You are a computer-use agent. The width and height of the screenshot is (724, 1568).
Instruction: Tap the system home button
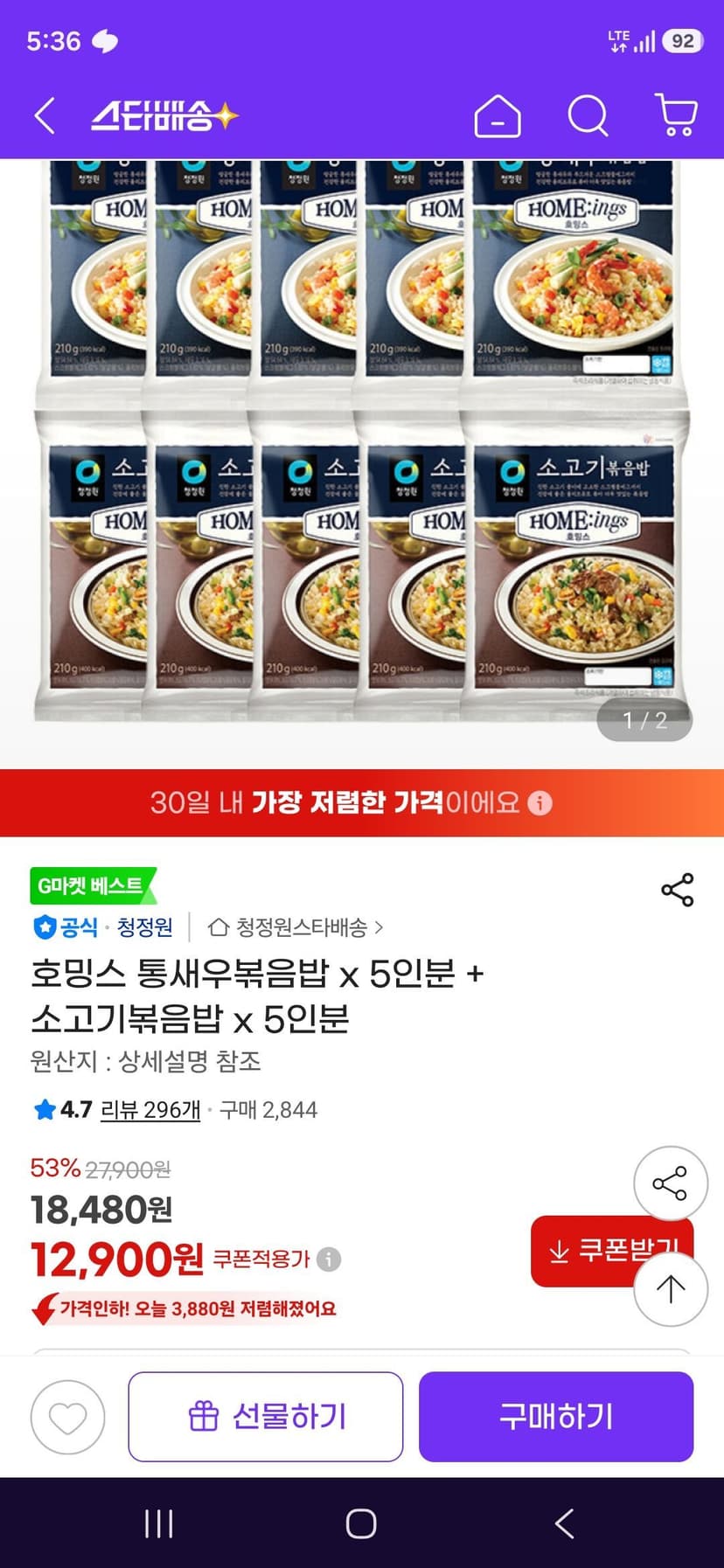coord(361,1523)
